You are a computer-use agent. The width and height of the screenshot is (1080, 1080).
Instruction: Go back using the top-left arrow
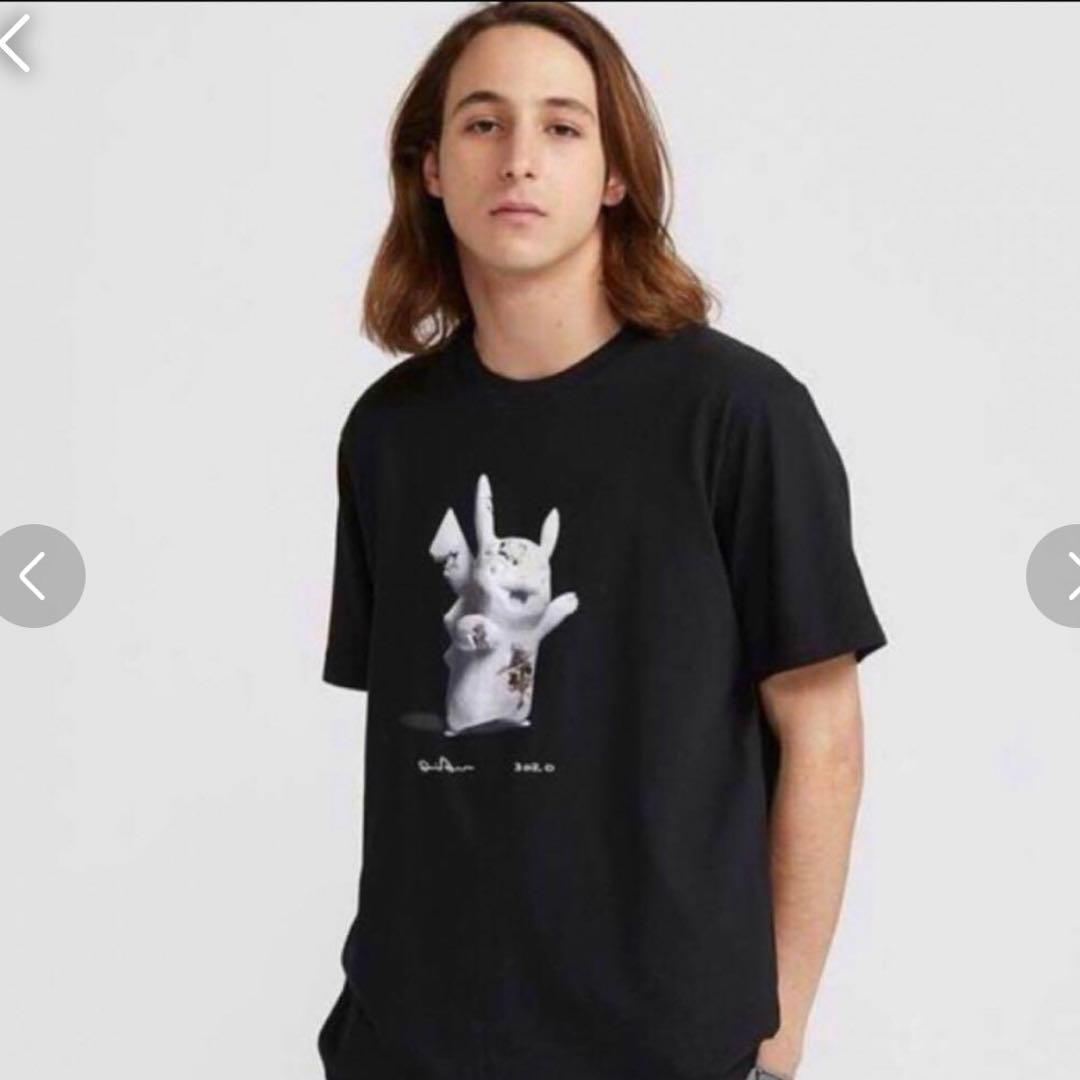17,41
